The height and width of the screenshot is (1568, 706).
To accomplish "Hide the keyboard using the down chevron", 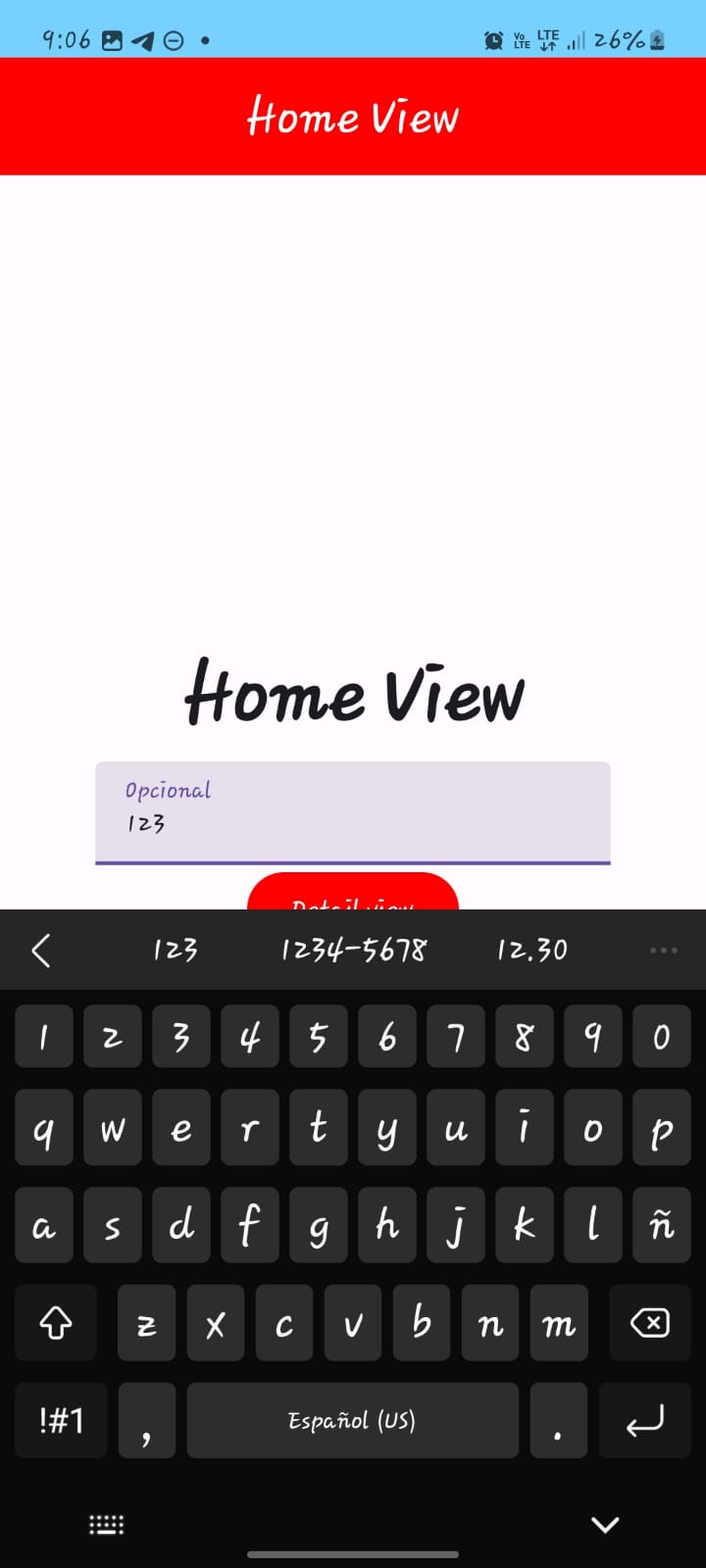I will (x=605, y=1524).
